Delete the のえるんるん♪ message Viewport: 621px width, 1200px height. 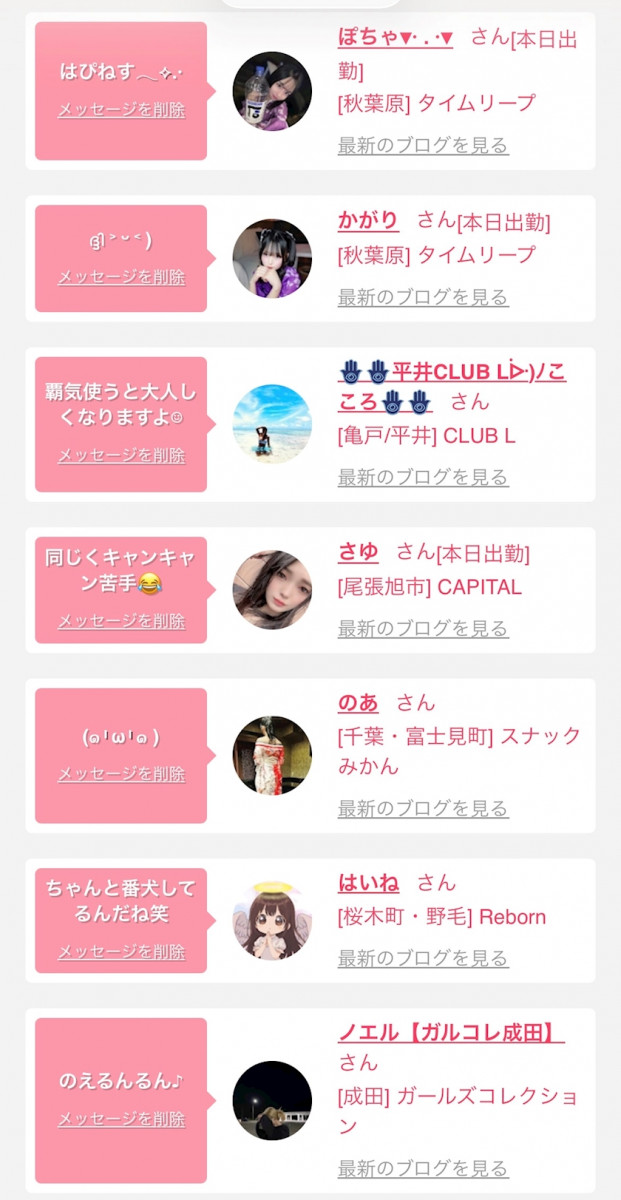click(x=121, y=1119)
